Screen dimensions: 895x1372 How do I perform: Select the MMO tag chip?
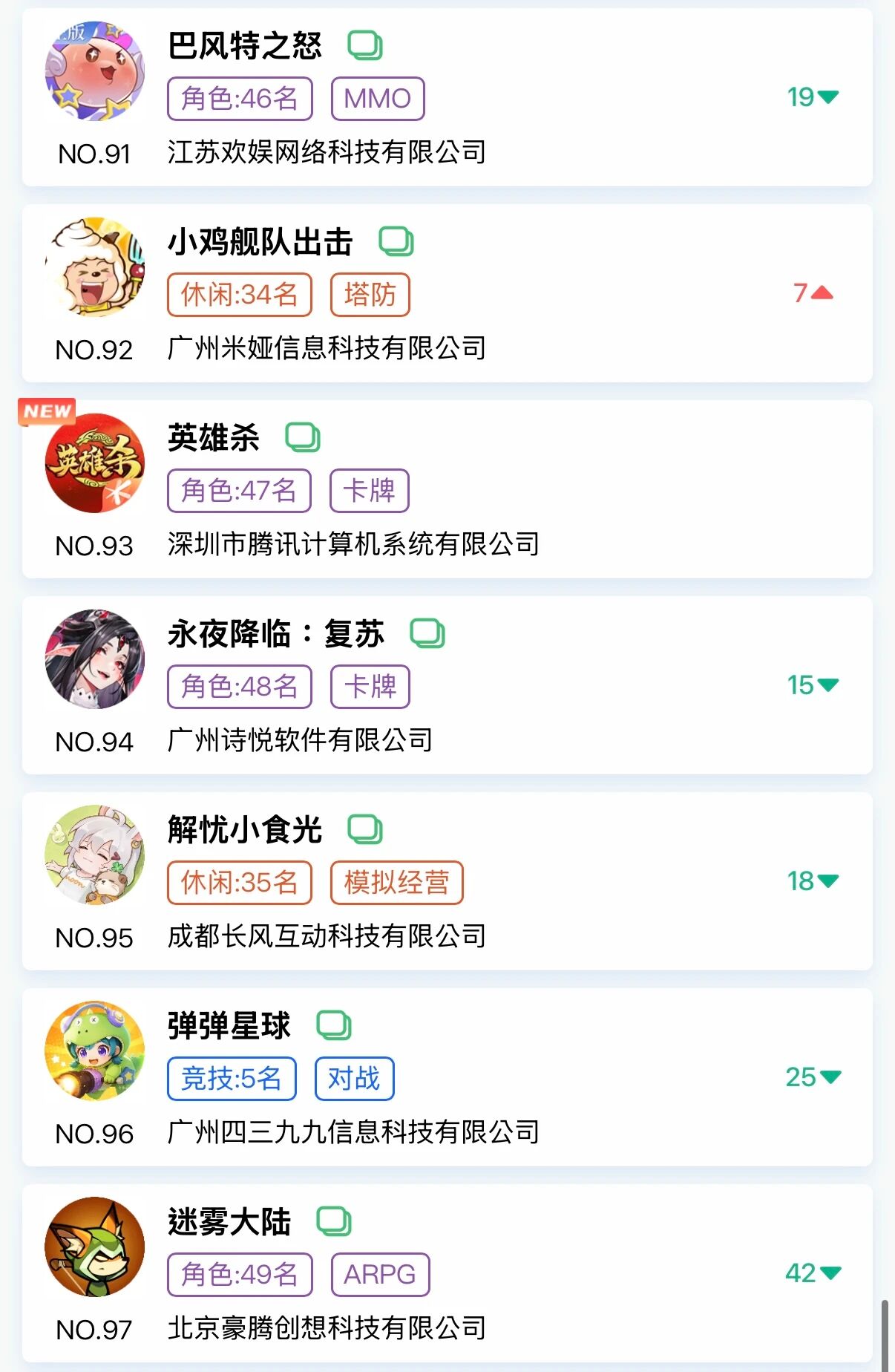pyautogui.click(x=377, y=99)
